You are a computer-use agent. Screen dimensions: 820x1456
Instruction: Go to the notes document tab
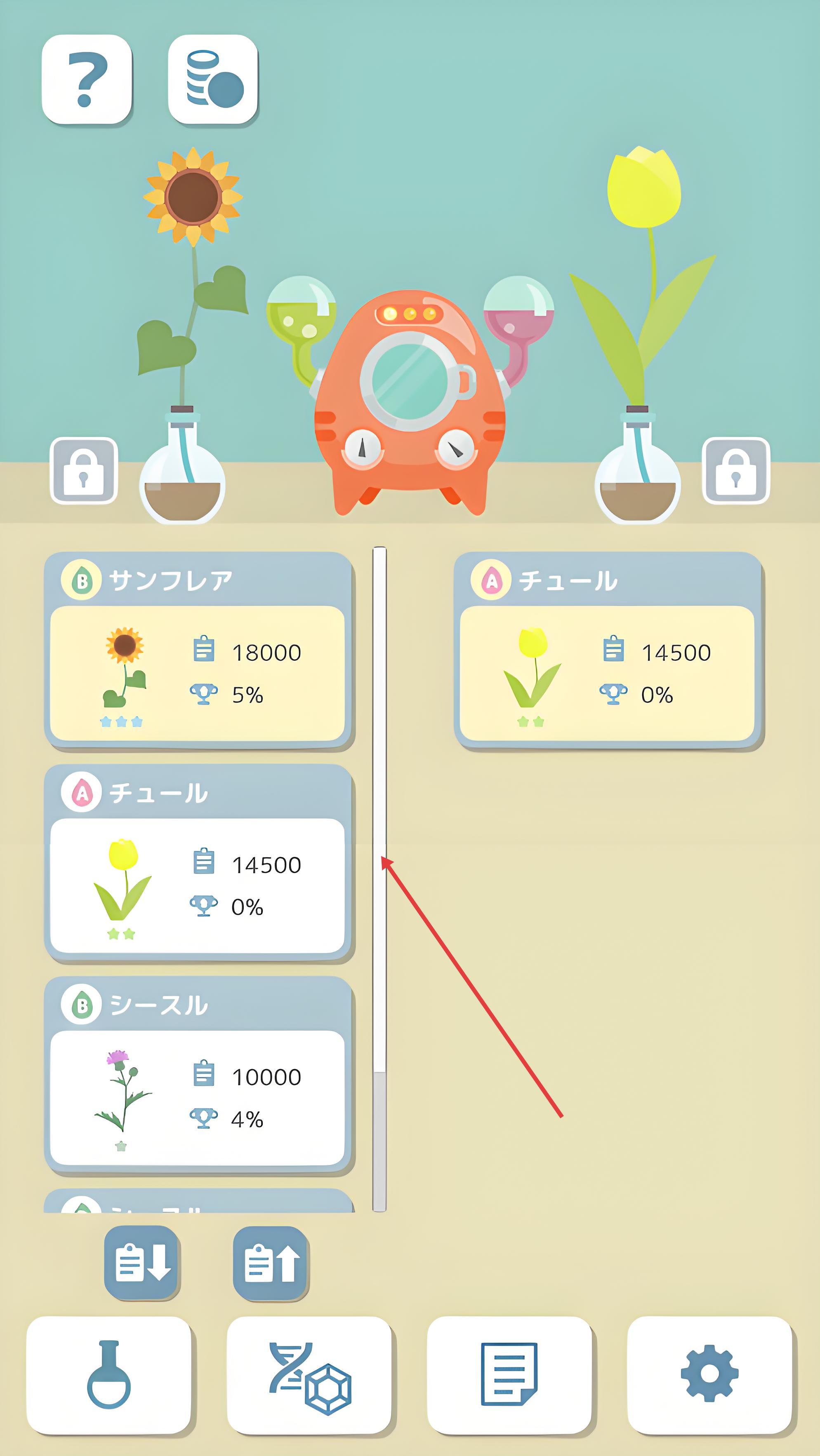(x=509, y=1375)
